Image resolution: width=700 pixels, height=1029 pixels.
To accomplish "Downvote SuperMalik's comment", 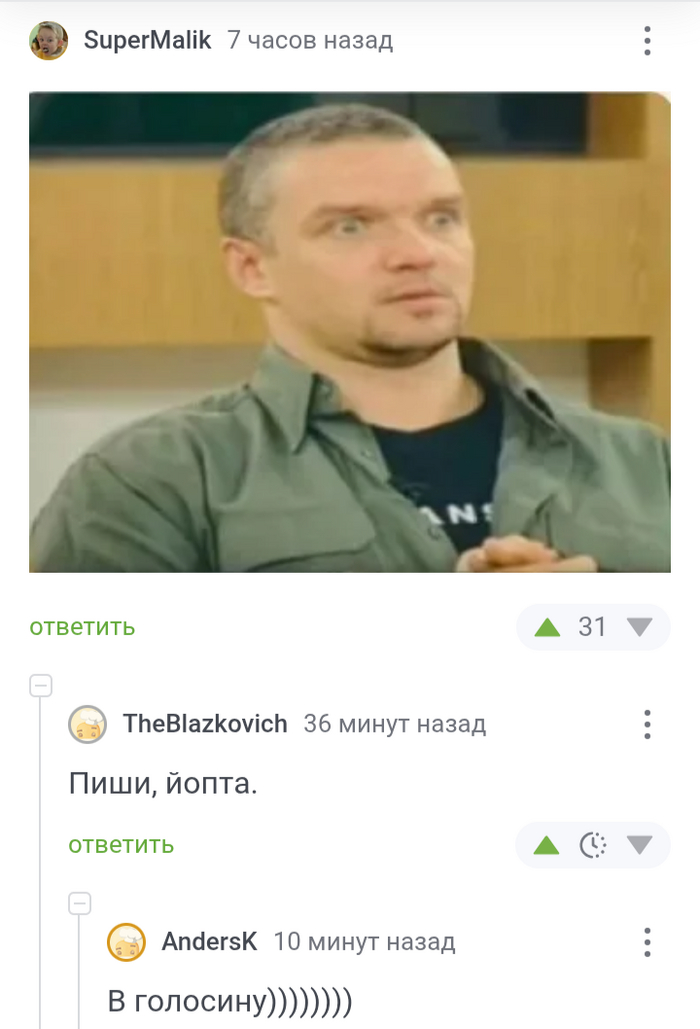I will click(639, 627).
